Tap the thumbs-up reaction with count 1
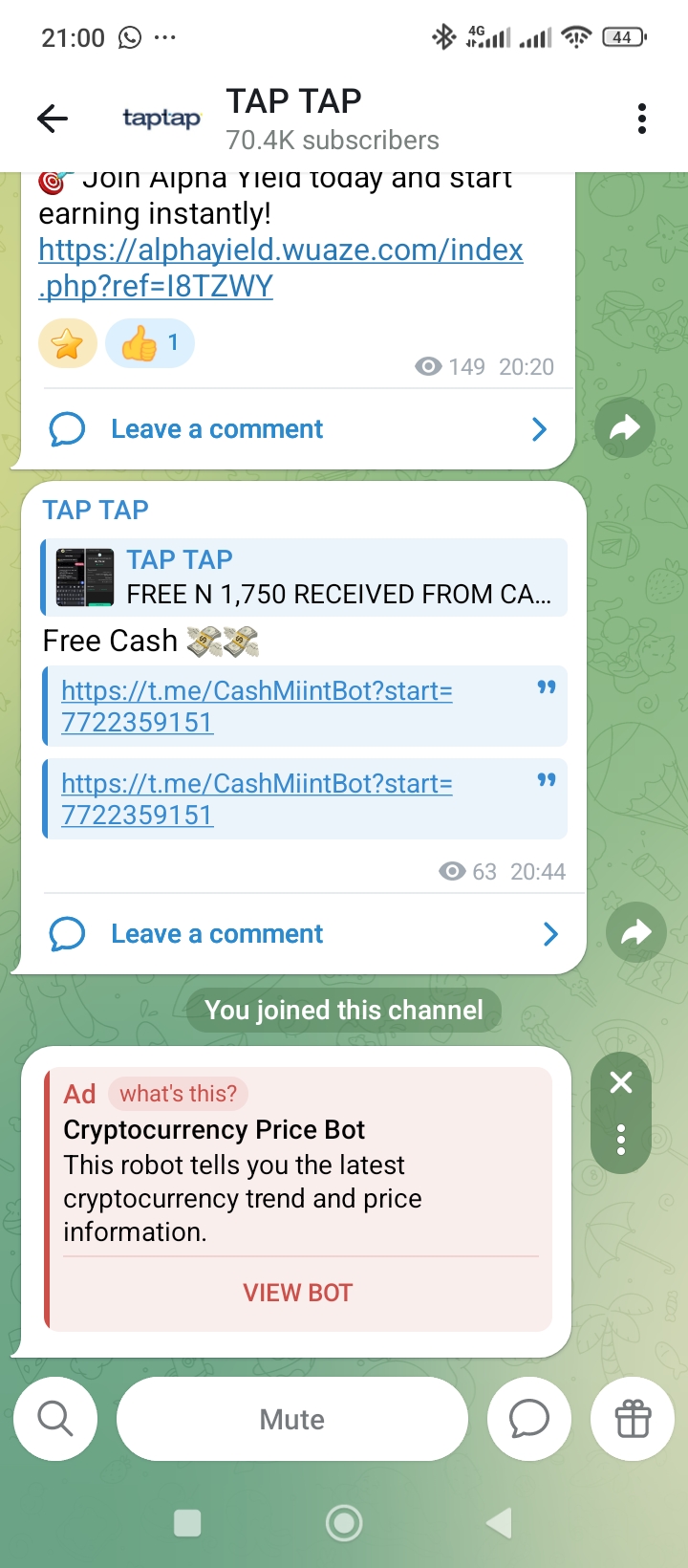Viewport: 688px width, 1568px height. [150, 343]
